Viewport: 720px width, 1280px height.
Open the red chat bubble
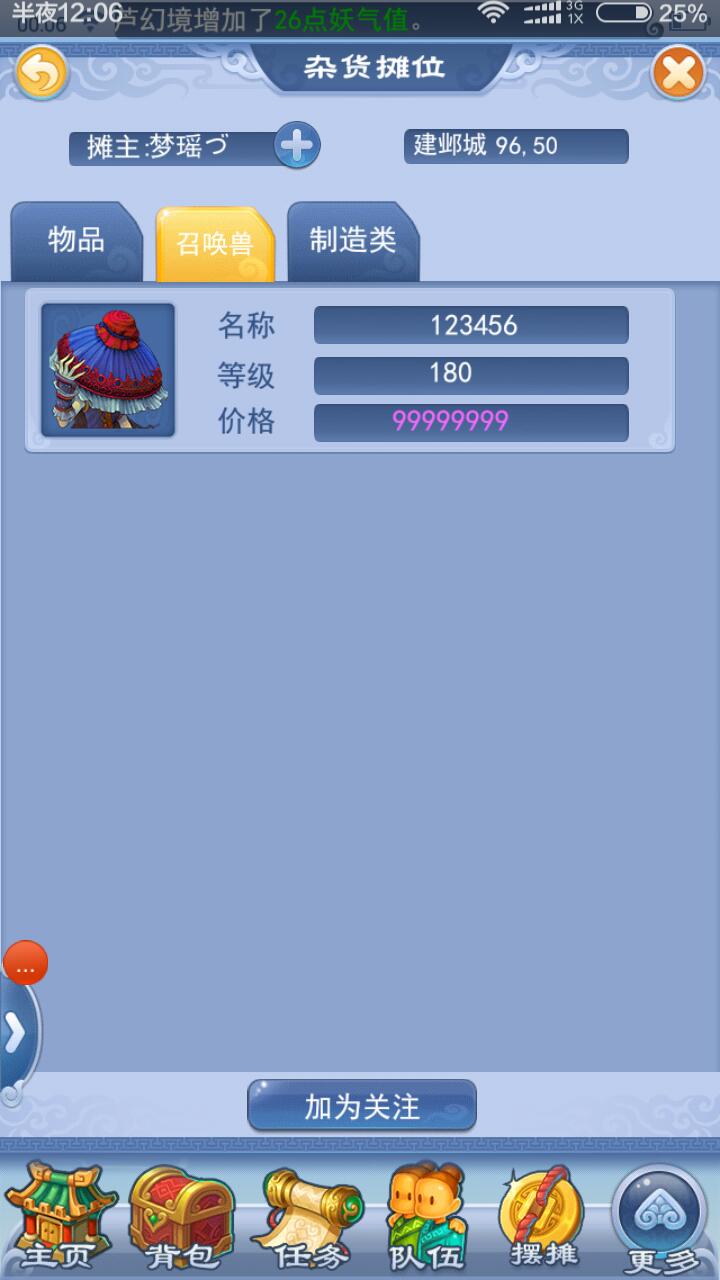(25, 964)
